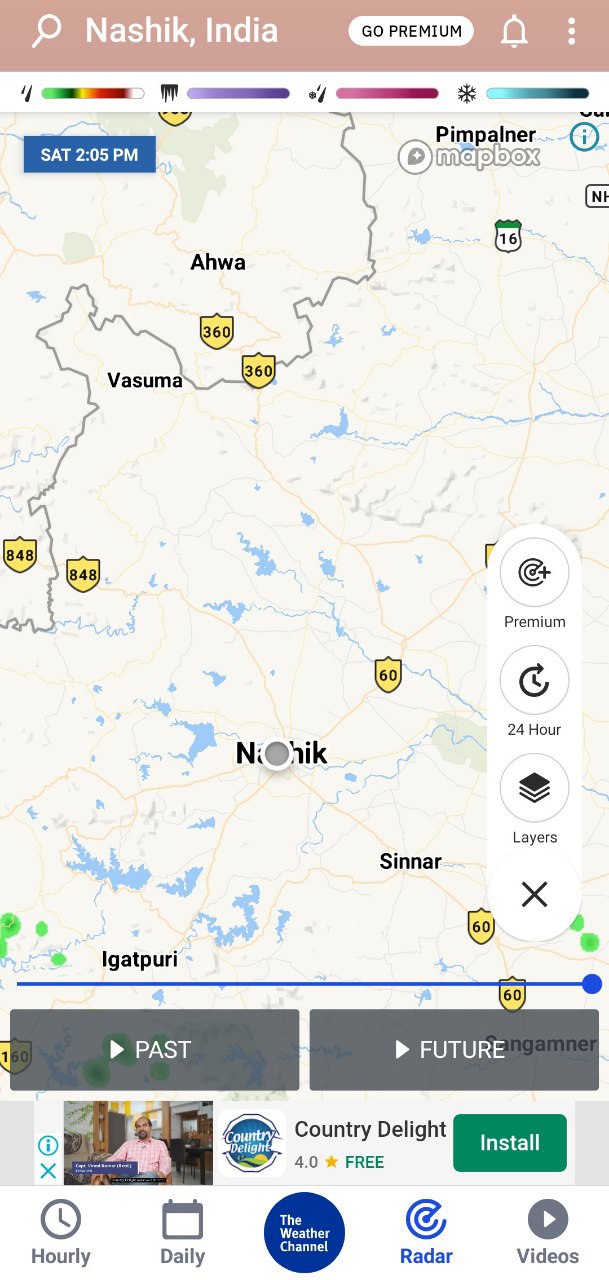Open the map info icon near Mapbox
Image resolution: width=609 pixels, height=1280 pixels.
[584, 137]
